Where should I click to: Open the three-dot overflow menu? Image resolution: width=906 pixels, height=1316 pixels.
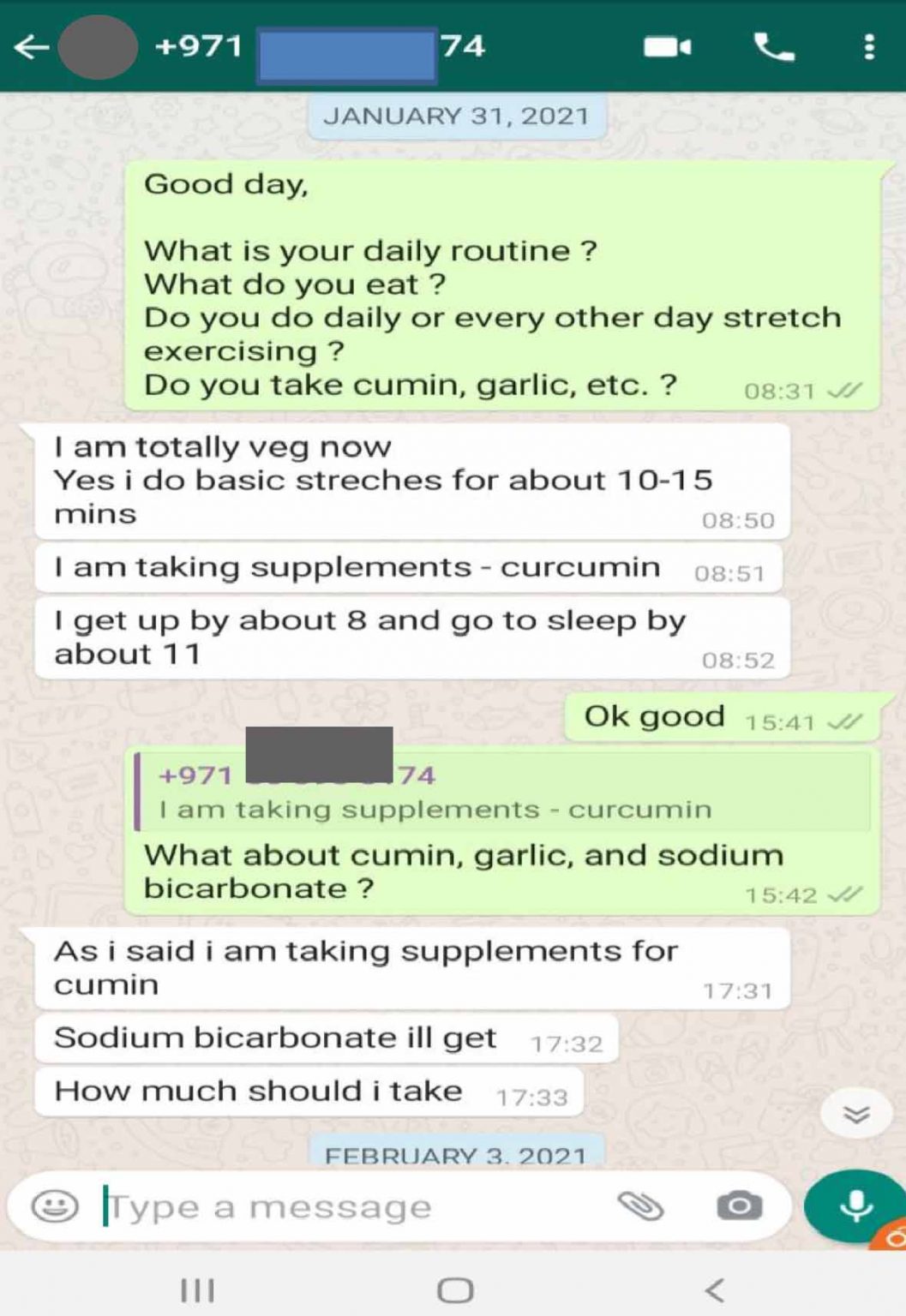point(869,47)
